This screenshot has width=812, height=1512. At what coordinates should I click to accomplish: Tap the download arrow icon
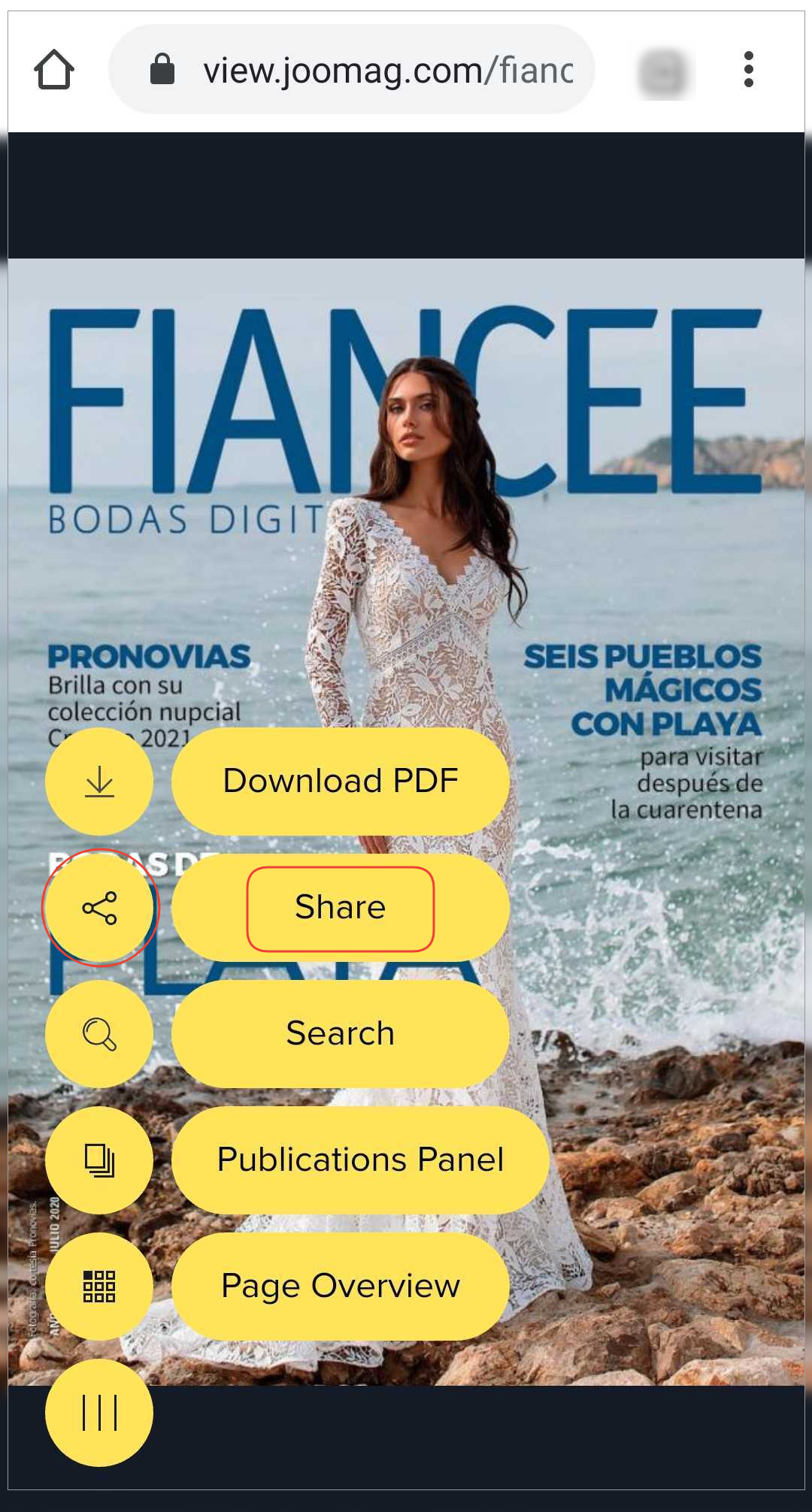(99, 782)
